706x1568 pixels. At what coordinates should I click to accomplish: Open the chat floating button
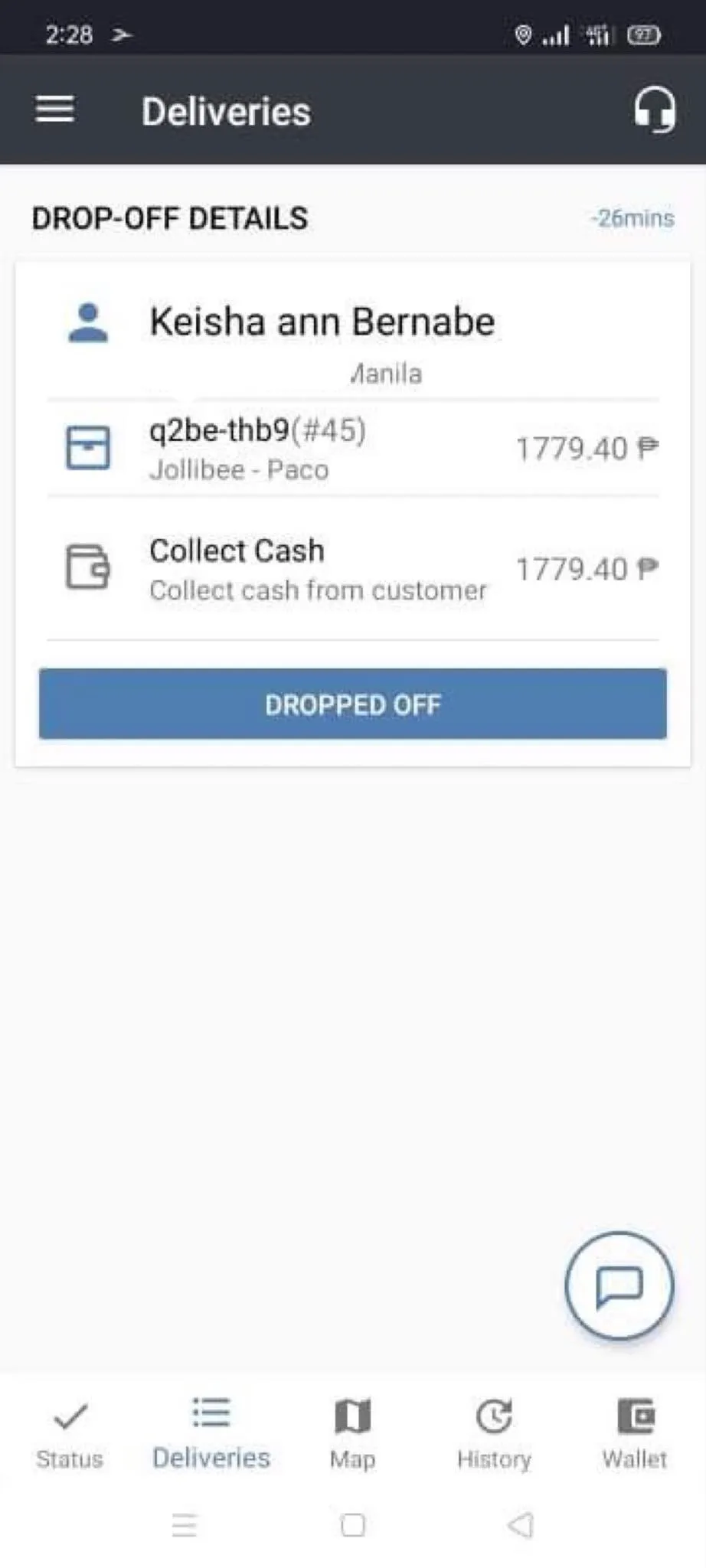[x=619, y=1285]
